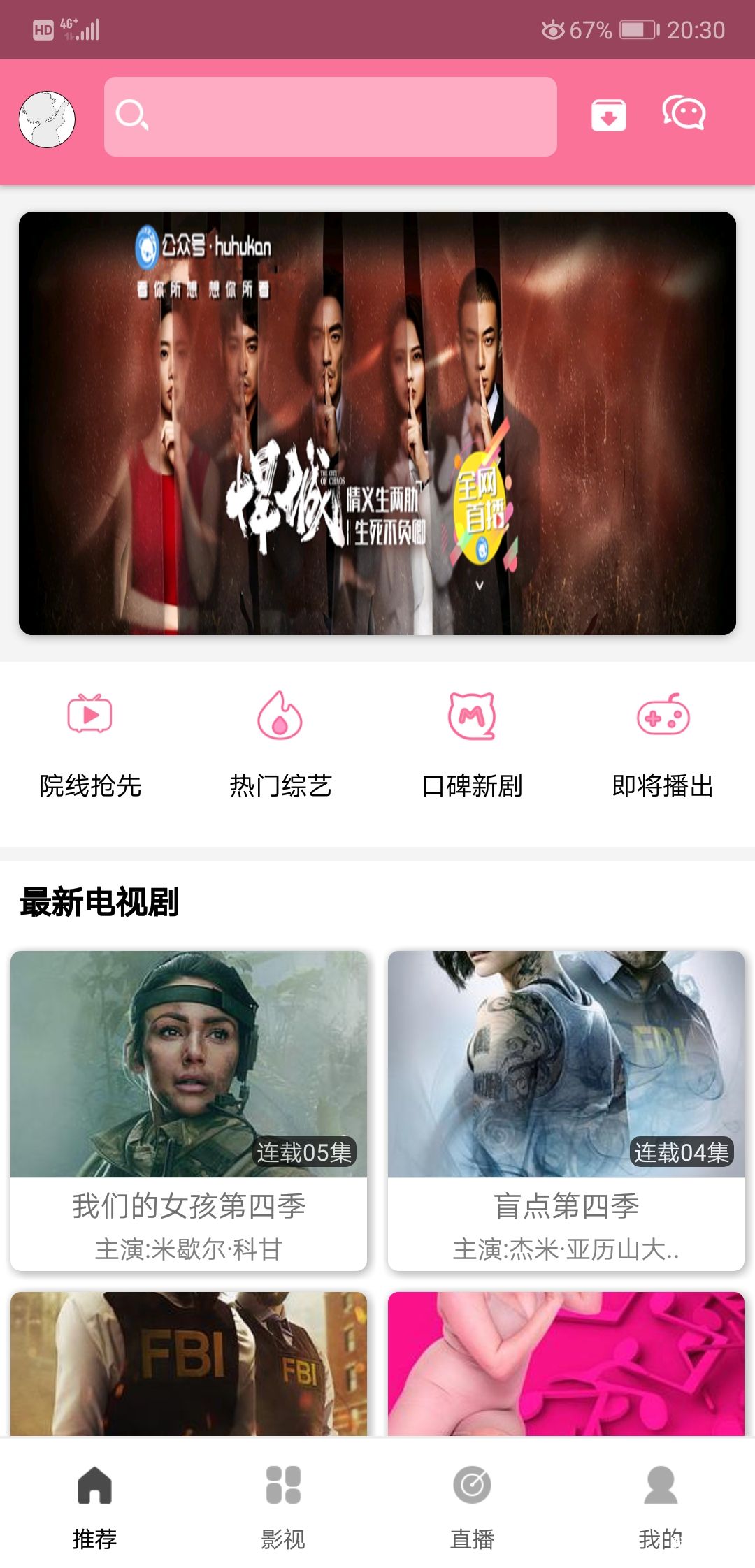Open the 院线抢先 category

(x=90, y=745)
